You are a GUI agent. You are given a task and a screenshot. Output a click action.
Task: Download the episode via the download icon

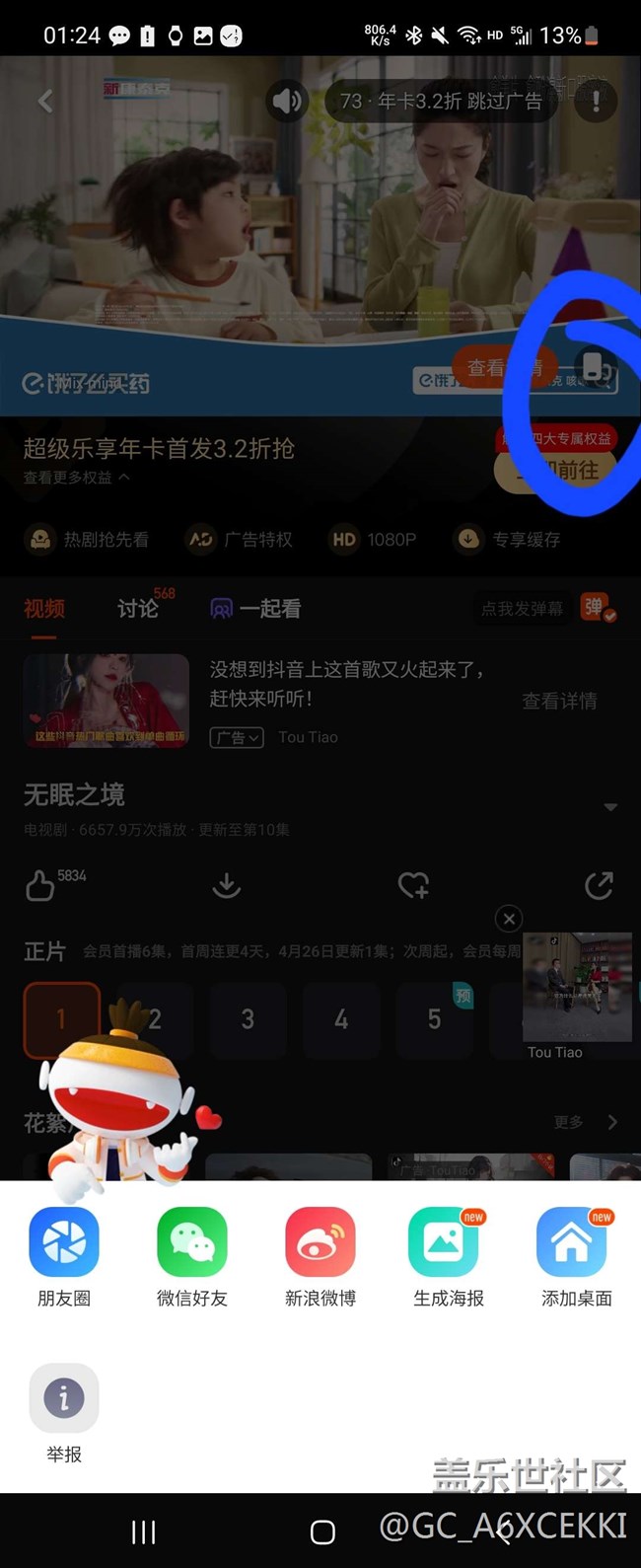[227, 885]
